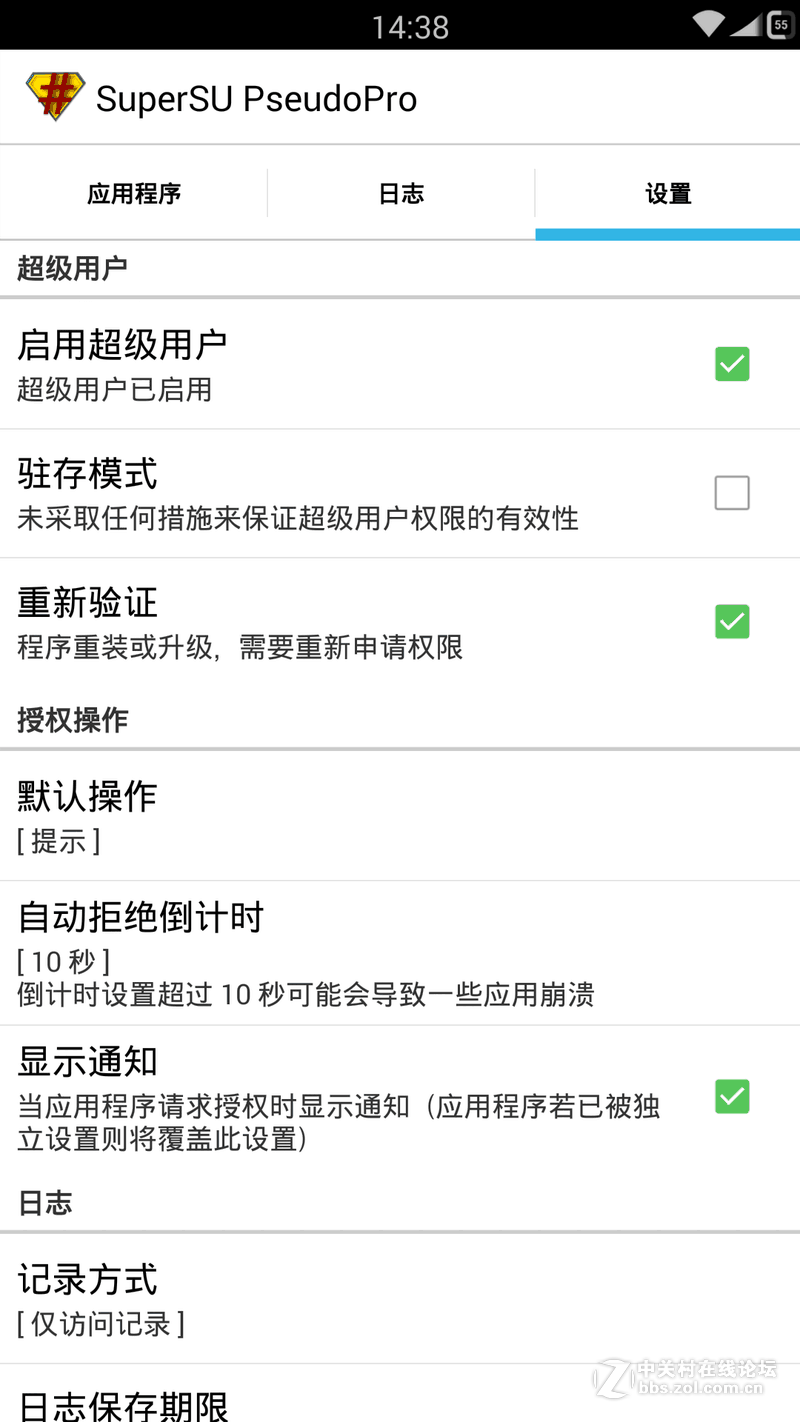Click the blue tab indicator under 设置

pyautogui.click(x=667, y=235)
